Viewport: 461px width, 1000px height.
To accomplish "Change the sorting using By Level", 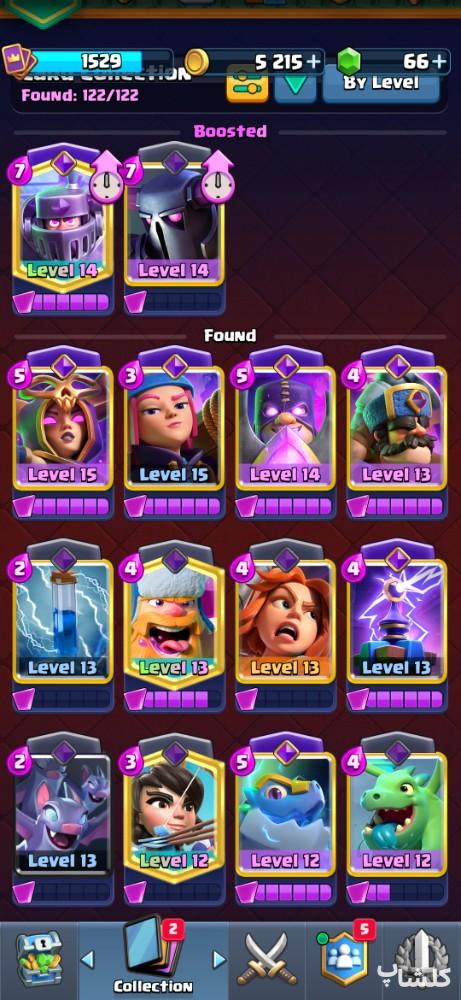I will [381, 85].
